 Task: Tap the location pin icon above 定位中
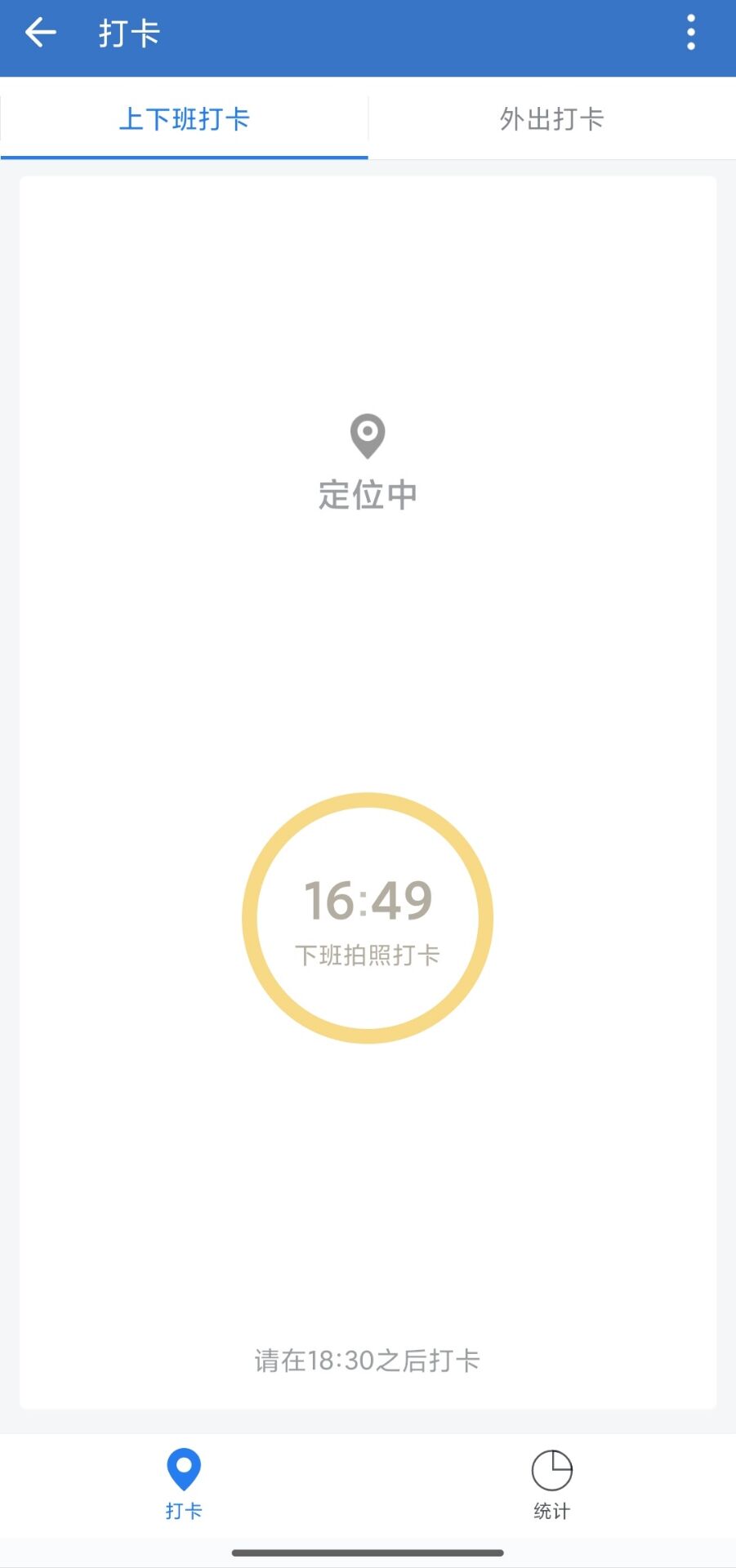tap(368, 437)
